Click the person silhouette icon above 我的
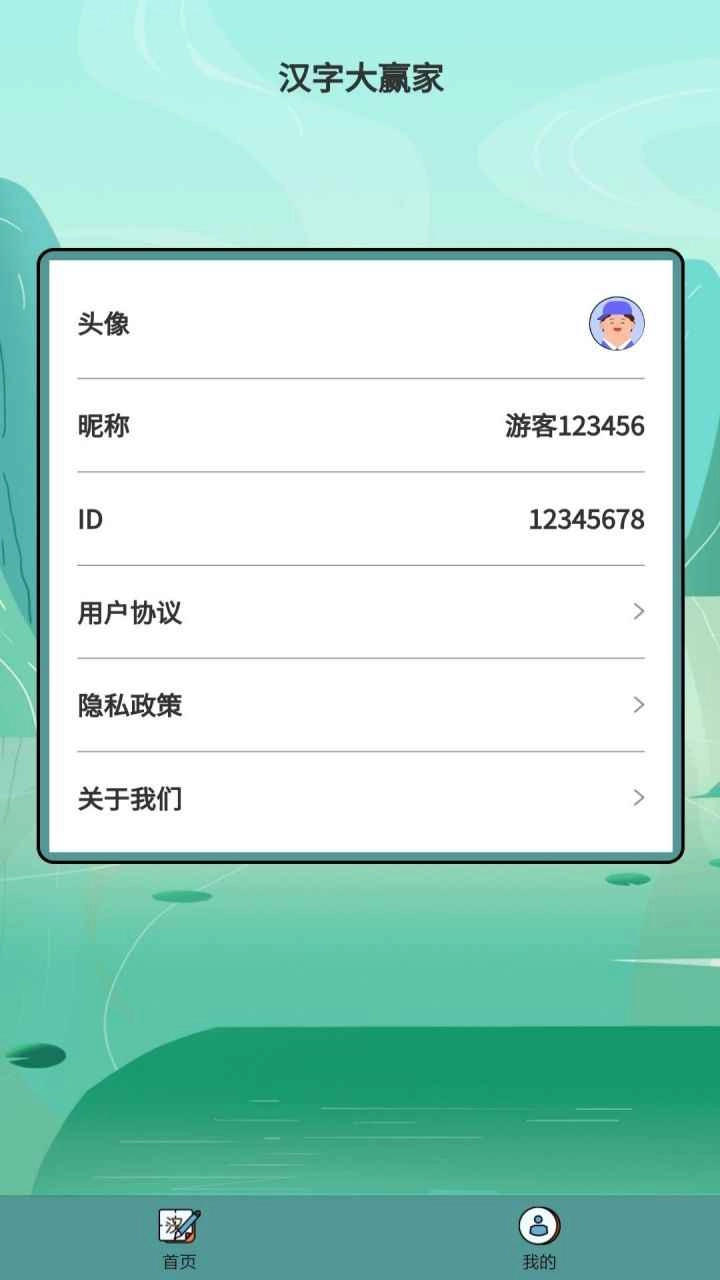This screenshot has width=720, height=1280. (538, 1222)
